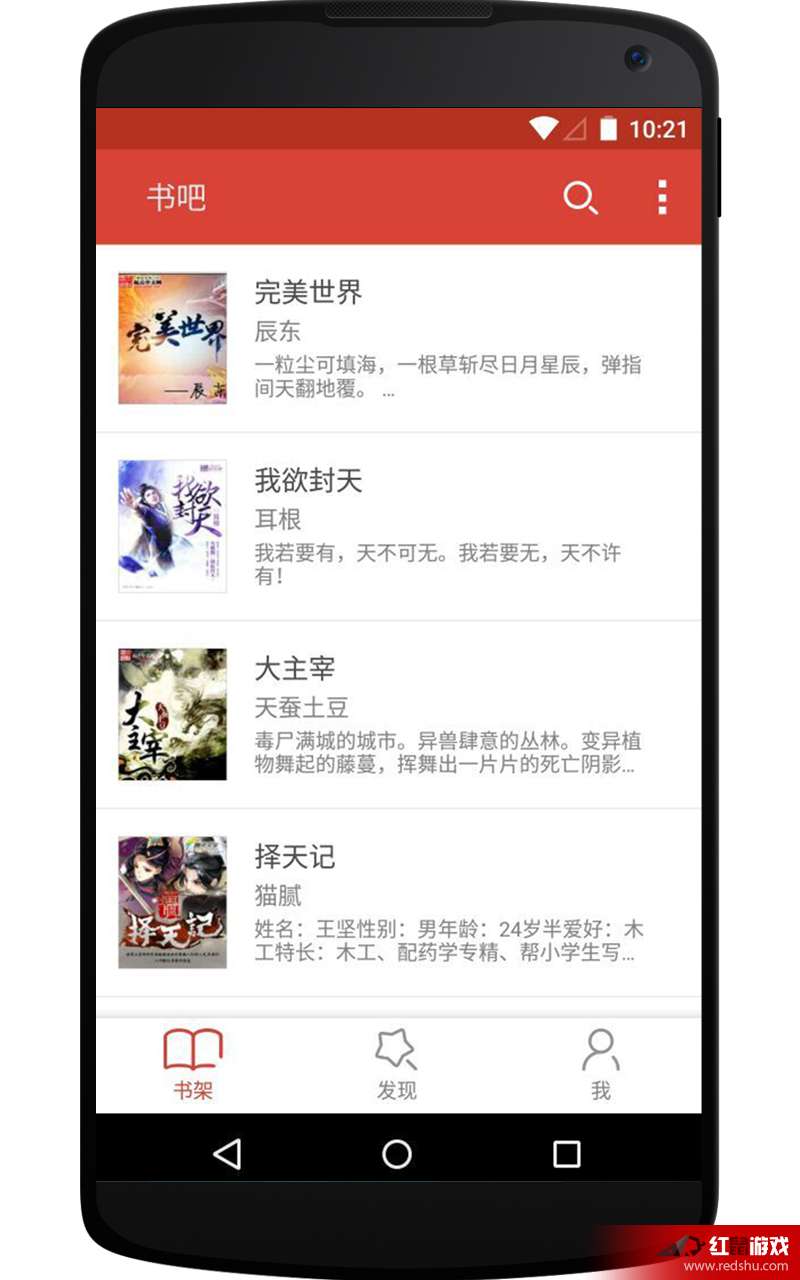Open the three-dot overflow menu
This screenshot has width=800, height=1280.
[662, 198]
